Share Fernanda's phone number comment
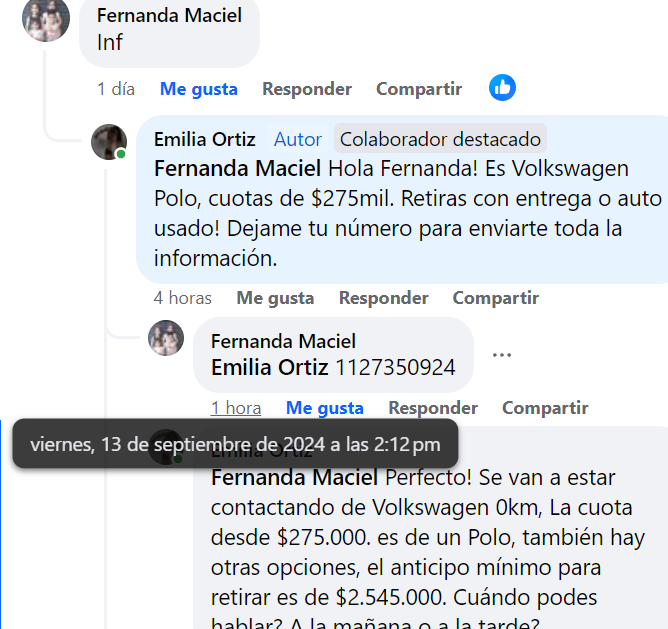The width and height of the screenshot is (668, 629). click(544, 408)
